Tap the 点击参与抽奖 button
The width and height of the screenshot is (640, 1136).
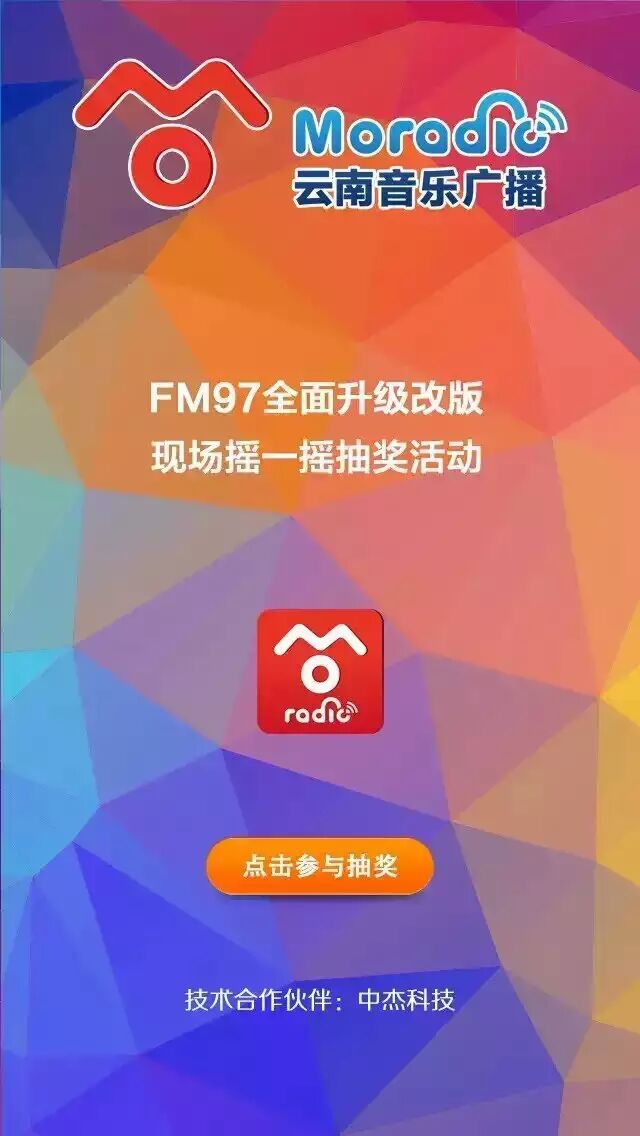coord(320,866)
